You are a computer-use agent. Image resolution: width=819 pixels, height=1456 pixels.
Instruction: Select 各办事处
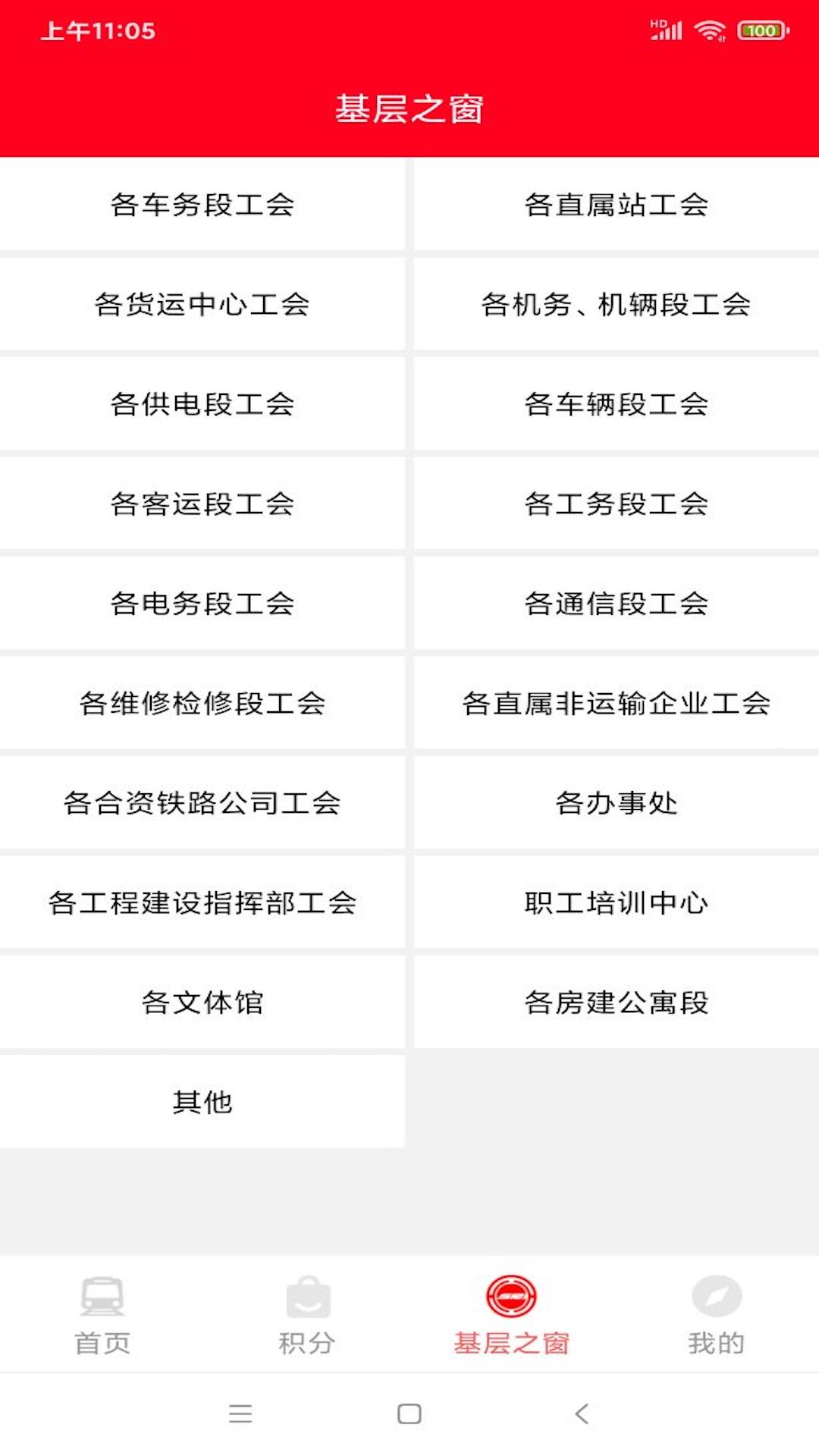coord(616,803)
